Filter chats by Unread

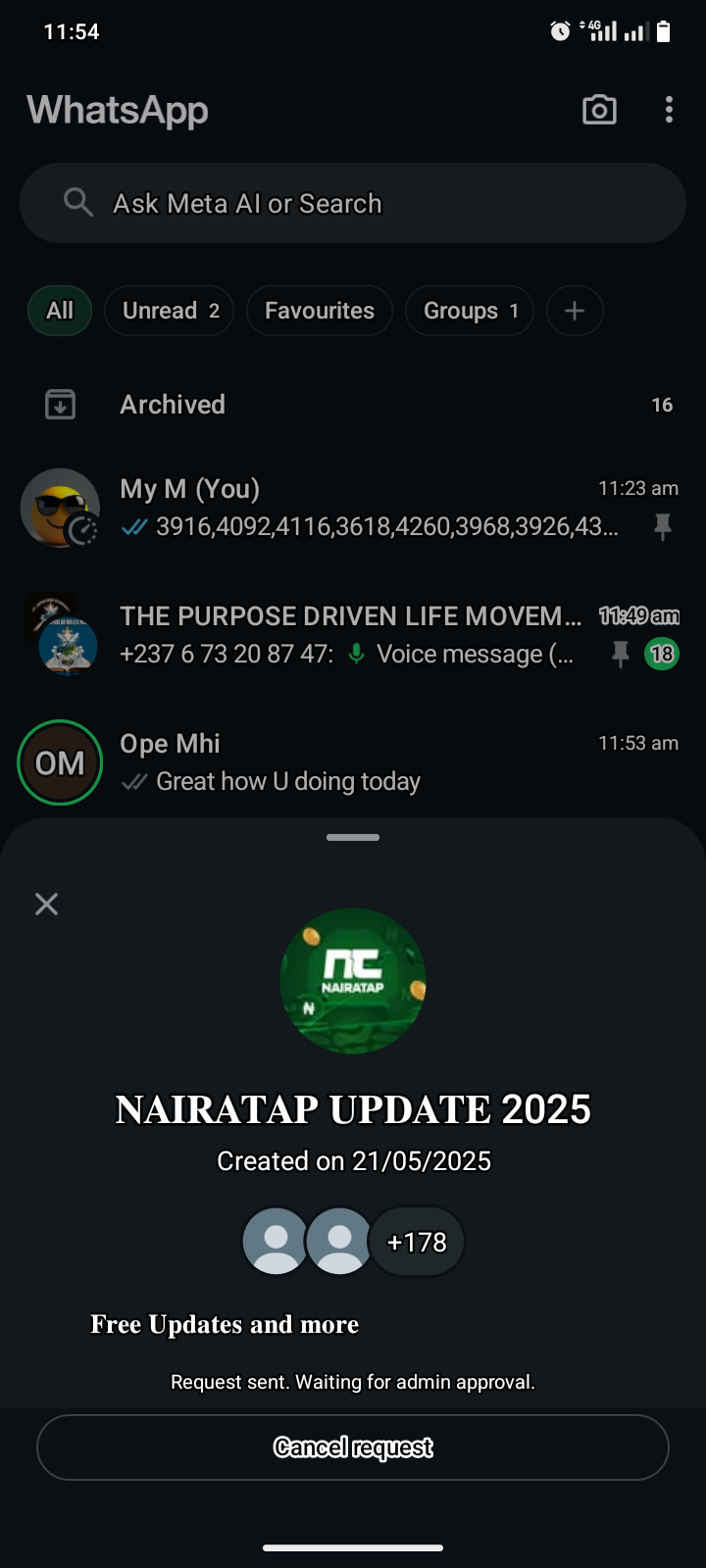point(170,311)
